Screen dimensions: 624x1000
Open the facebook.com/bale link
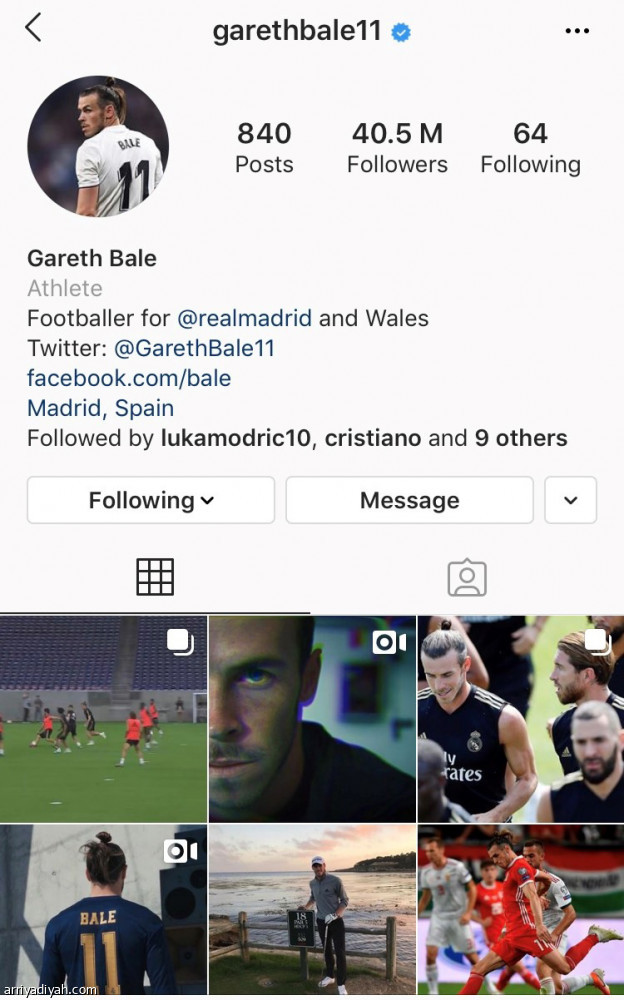(129, 378)
